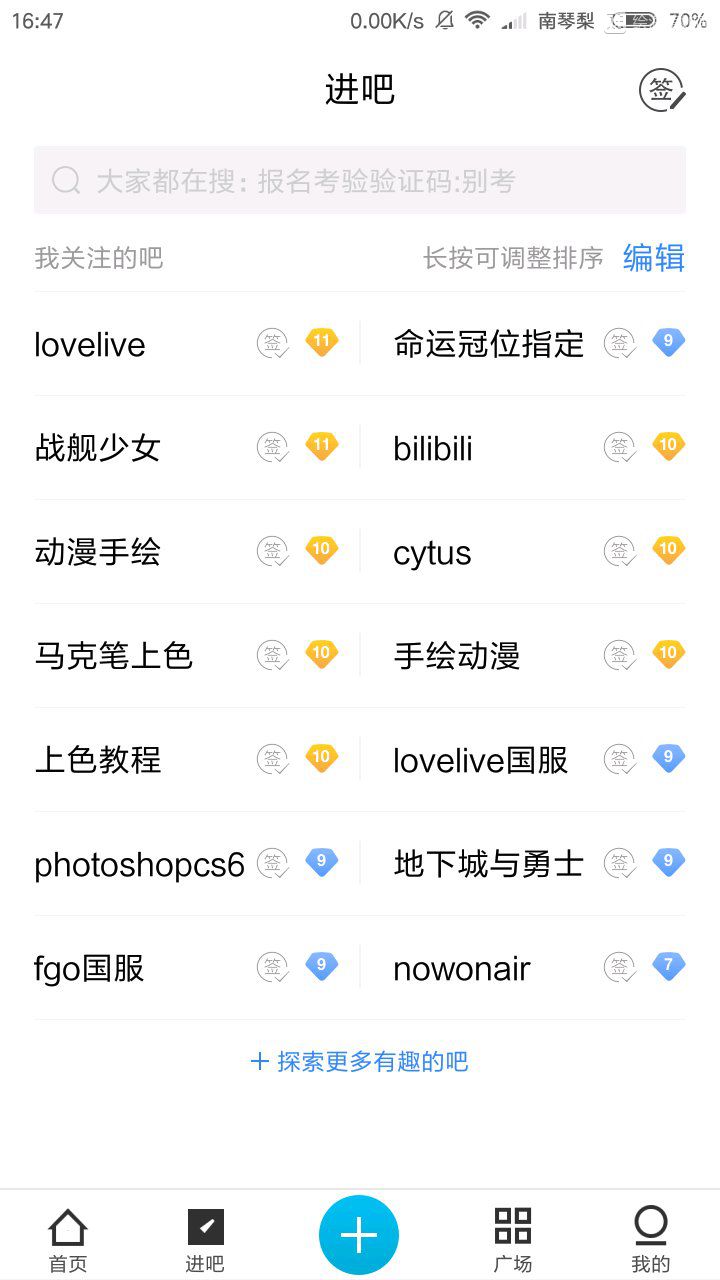Switch to the 广场 tab
This screenshot has width=720, height=1280.
point(513,1240)
